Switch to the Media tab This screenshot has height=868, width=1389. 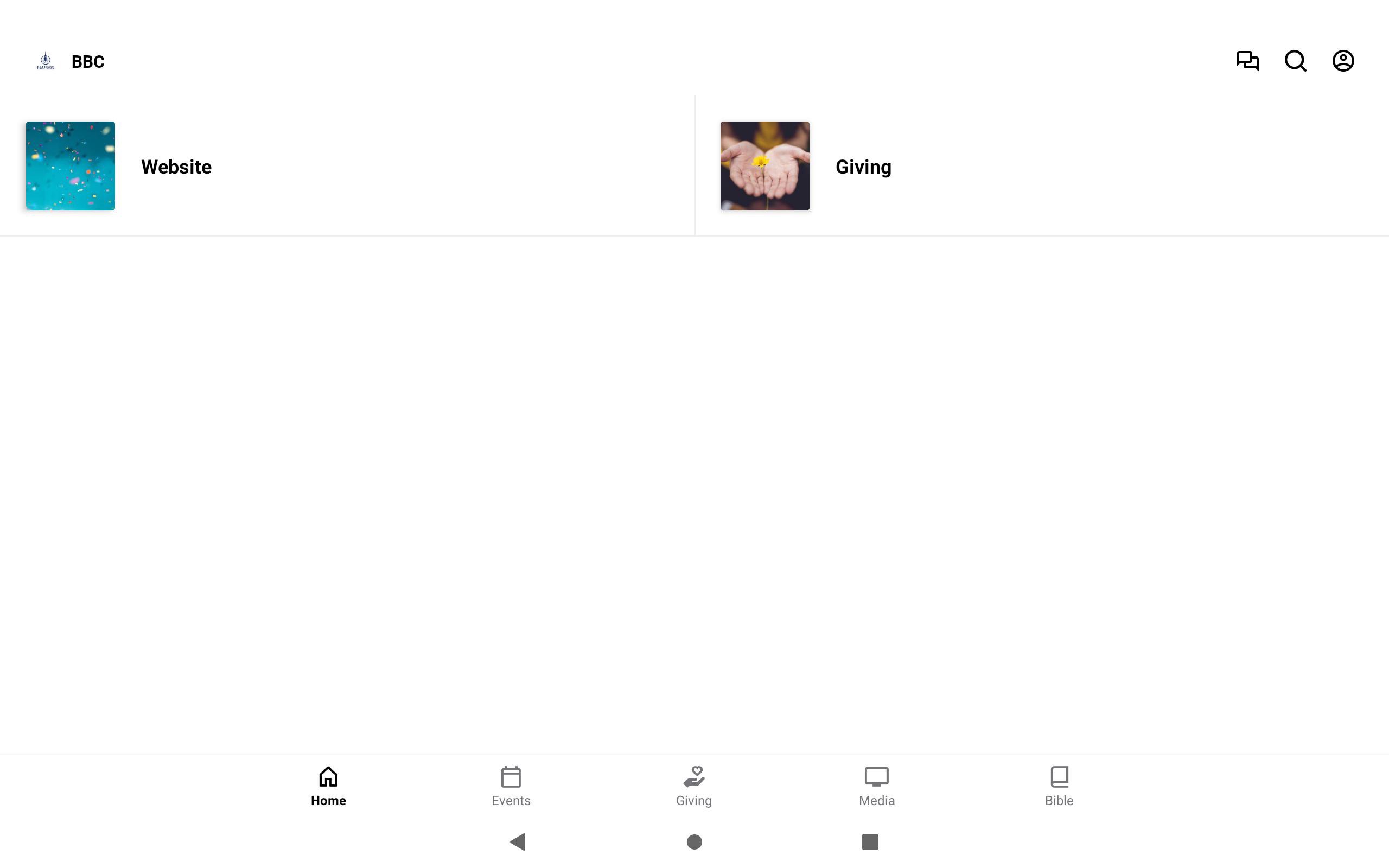(x=876, y=786)
